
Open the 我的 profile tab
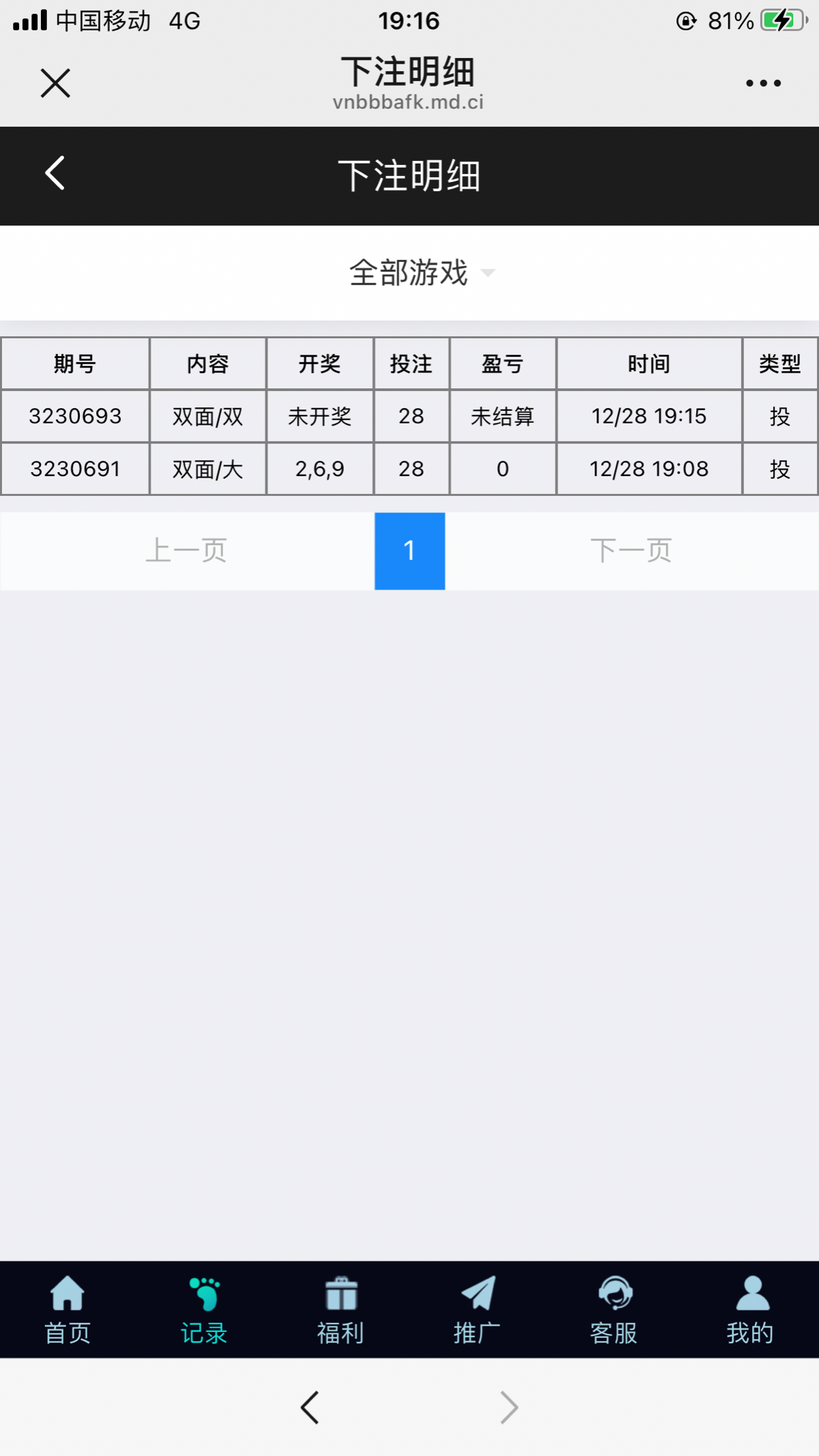click(x=750, y=1310)
